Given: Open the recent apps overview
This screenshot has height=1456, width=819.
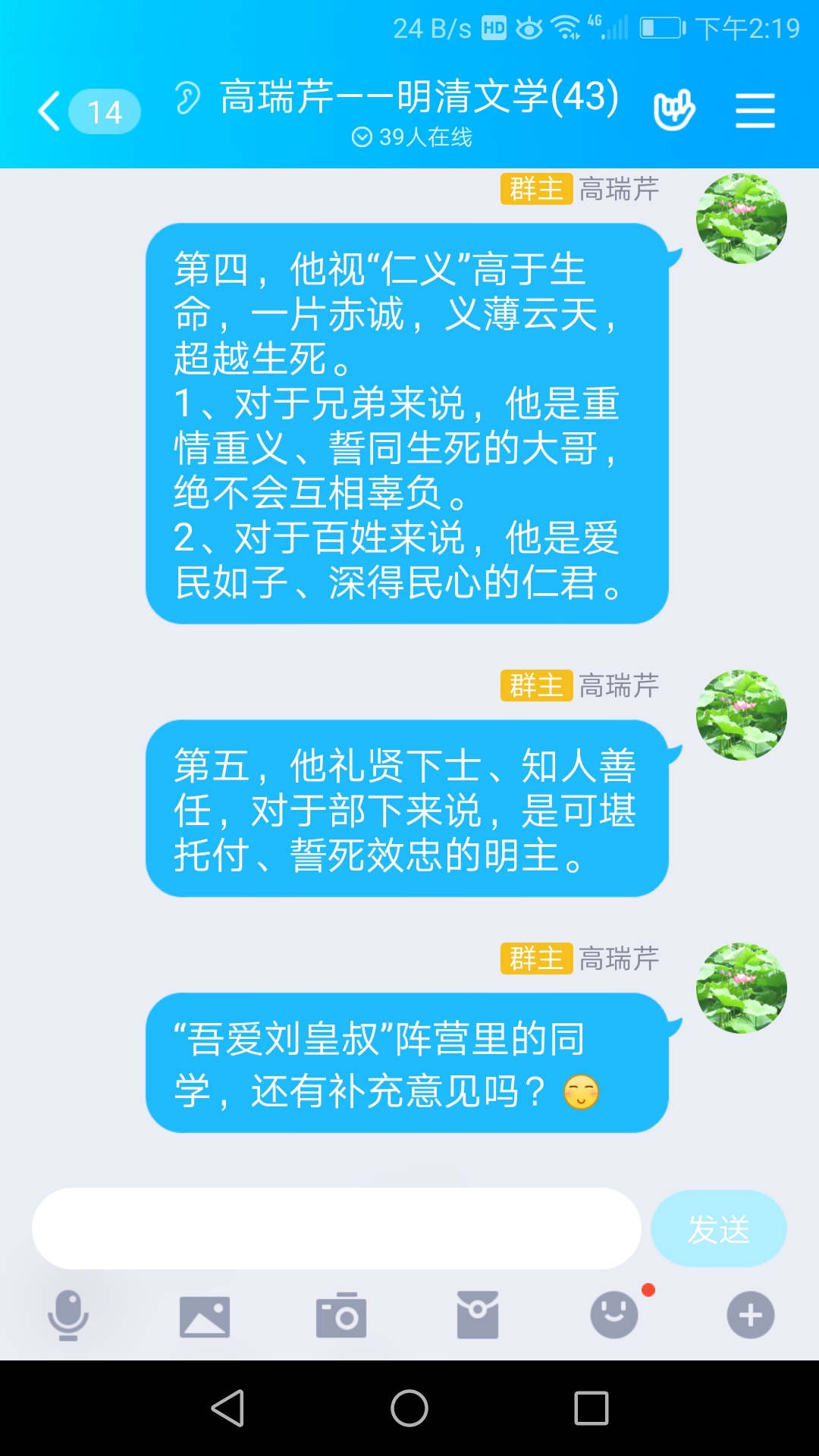Looking at the screenshot, I should [x=591, y=1408].
